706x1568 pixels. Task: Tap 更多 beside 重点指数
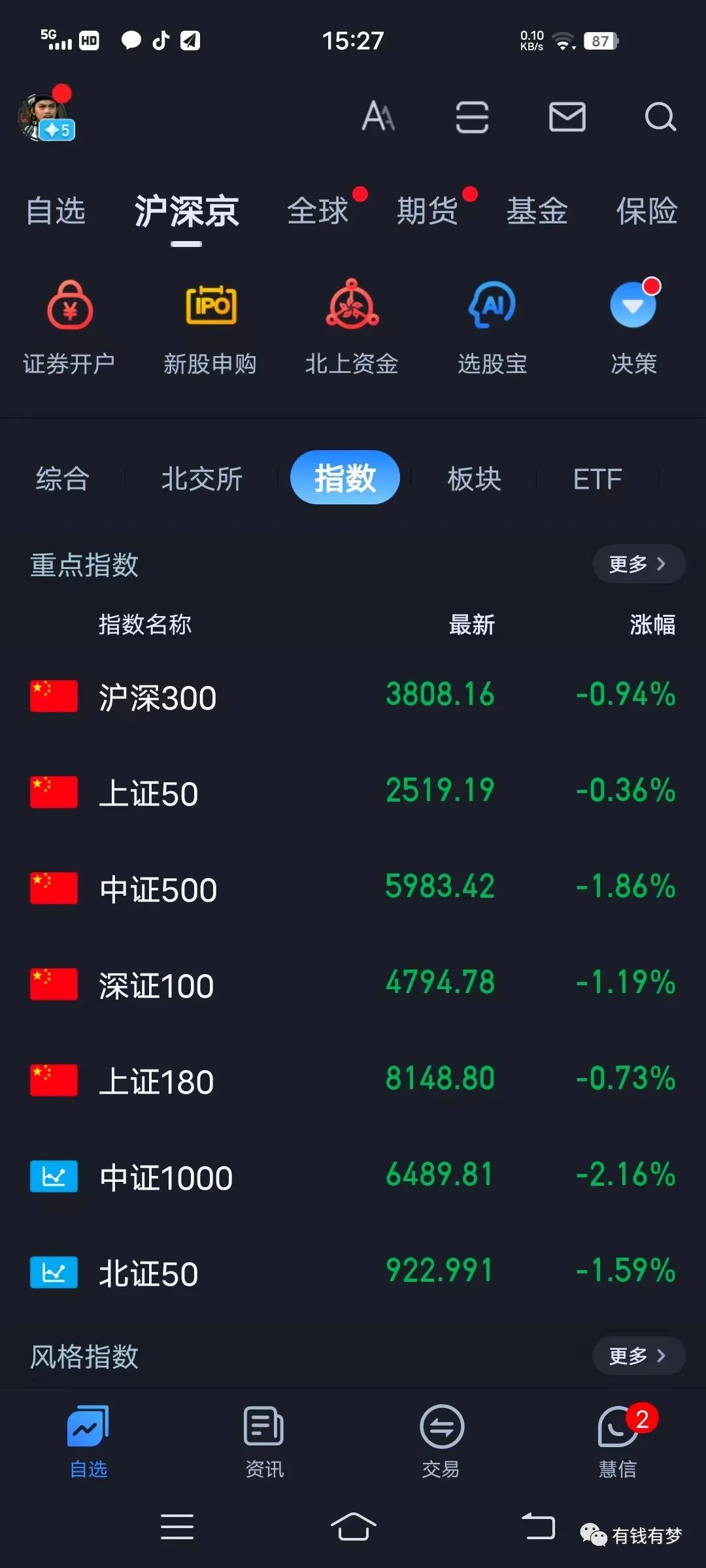coord(639,564)
